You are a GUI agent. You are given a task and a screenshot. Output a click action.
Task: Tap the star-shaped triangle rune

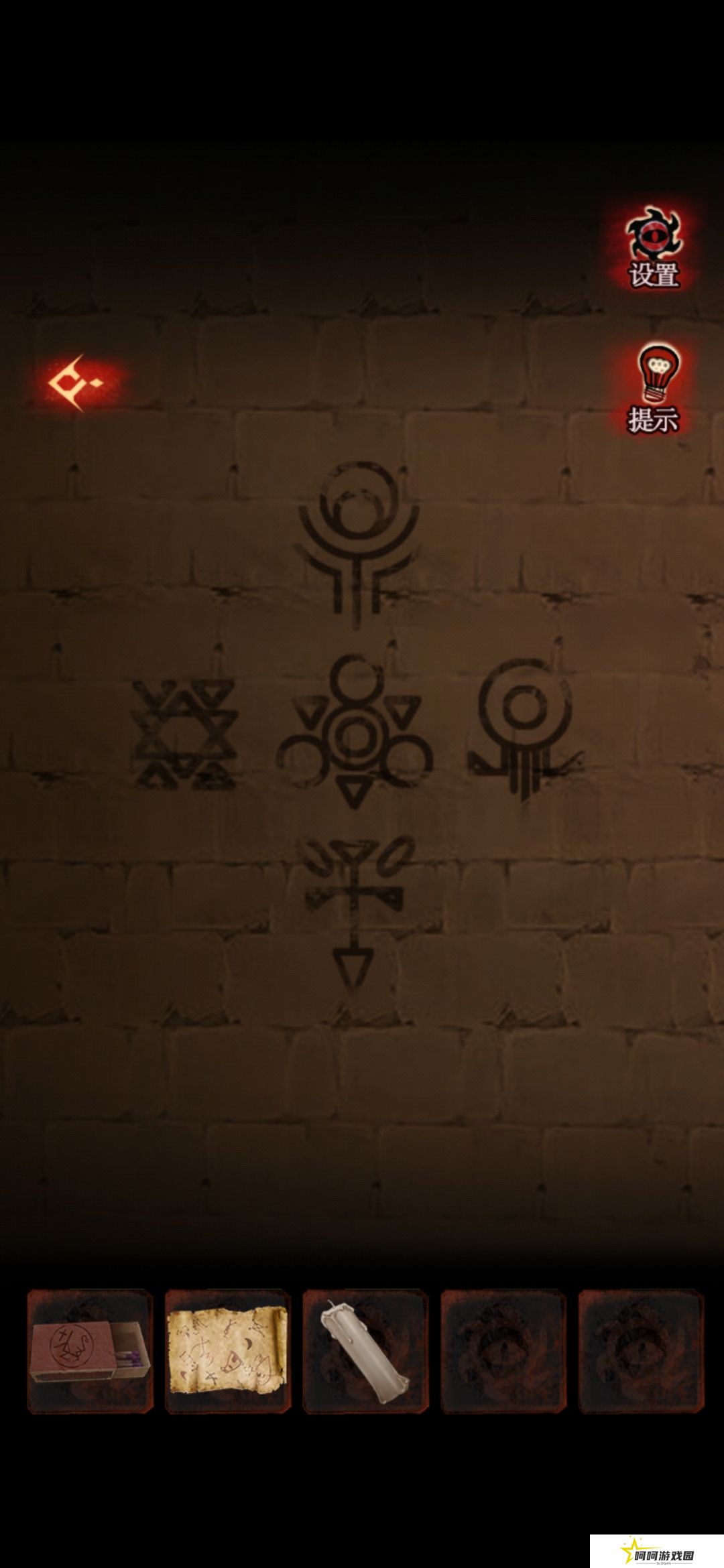click(184, 734)
